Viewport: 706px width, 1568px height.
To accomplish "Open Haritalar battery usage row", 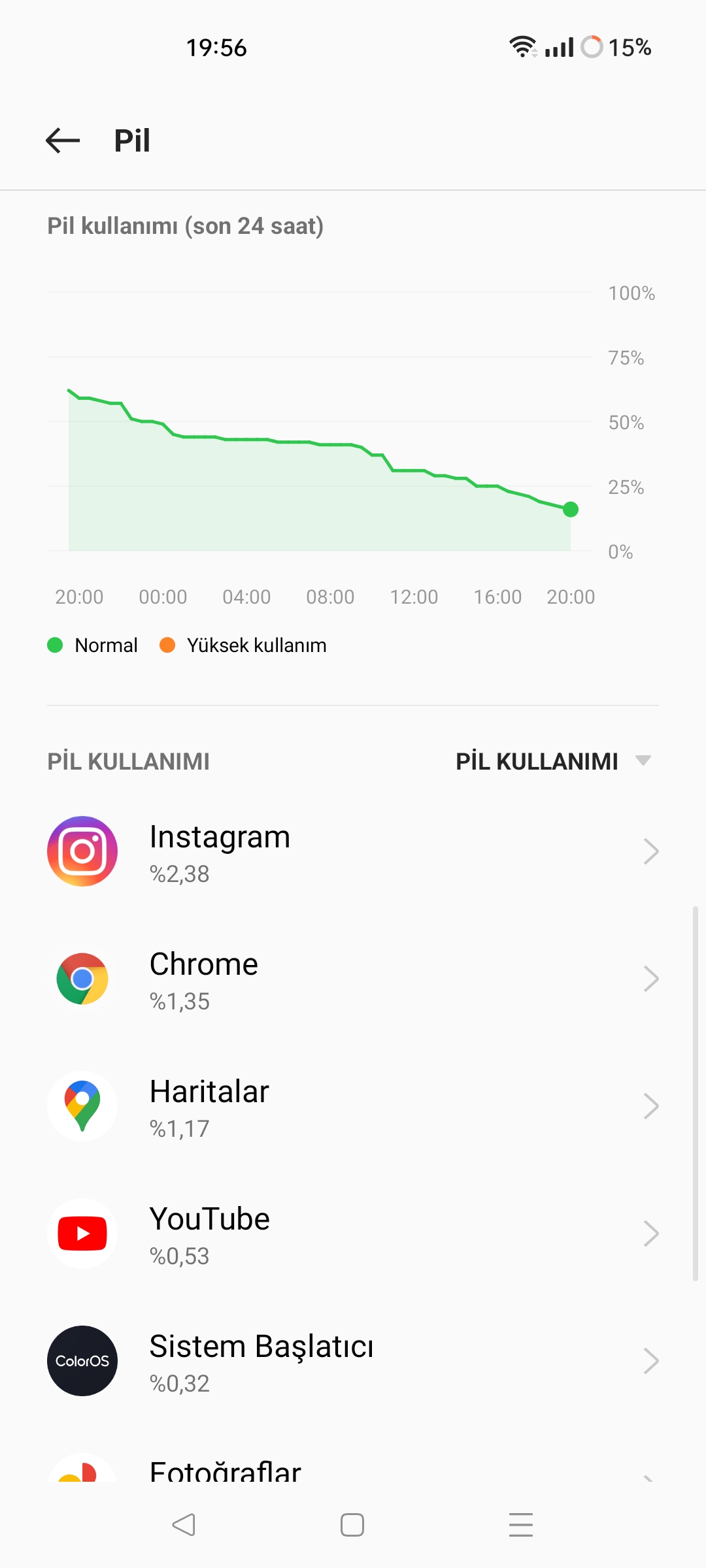I will 353,1106.
